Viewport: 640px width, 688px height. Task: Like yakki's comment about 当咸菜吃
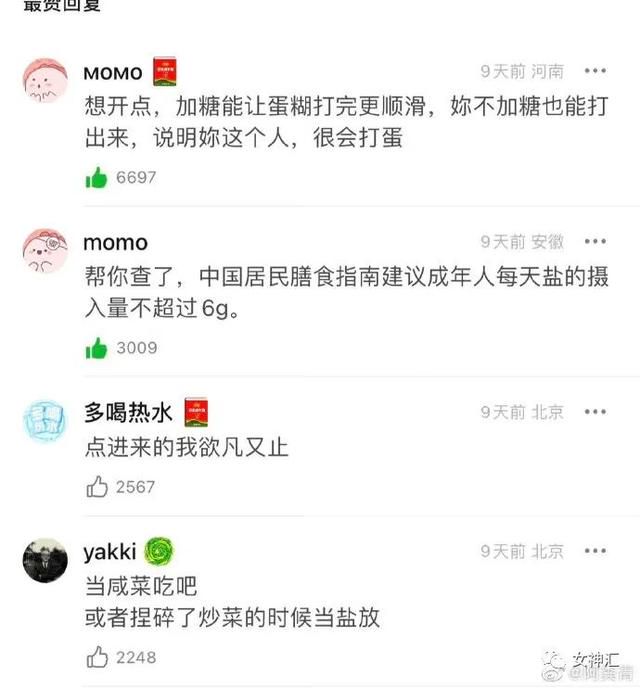coord(97,657)
